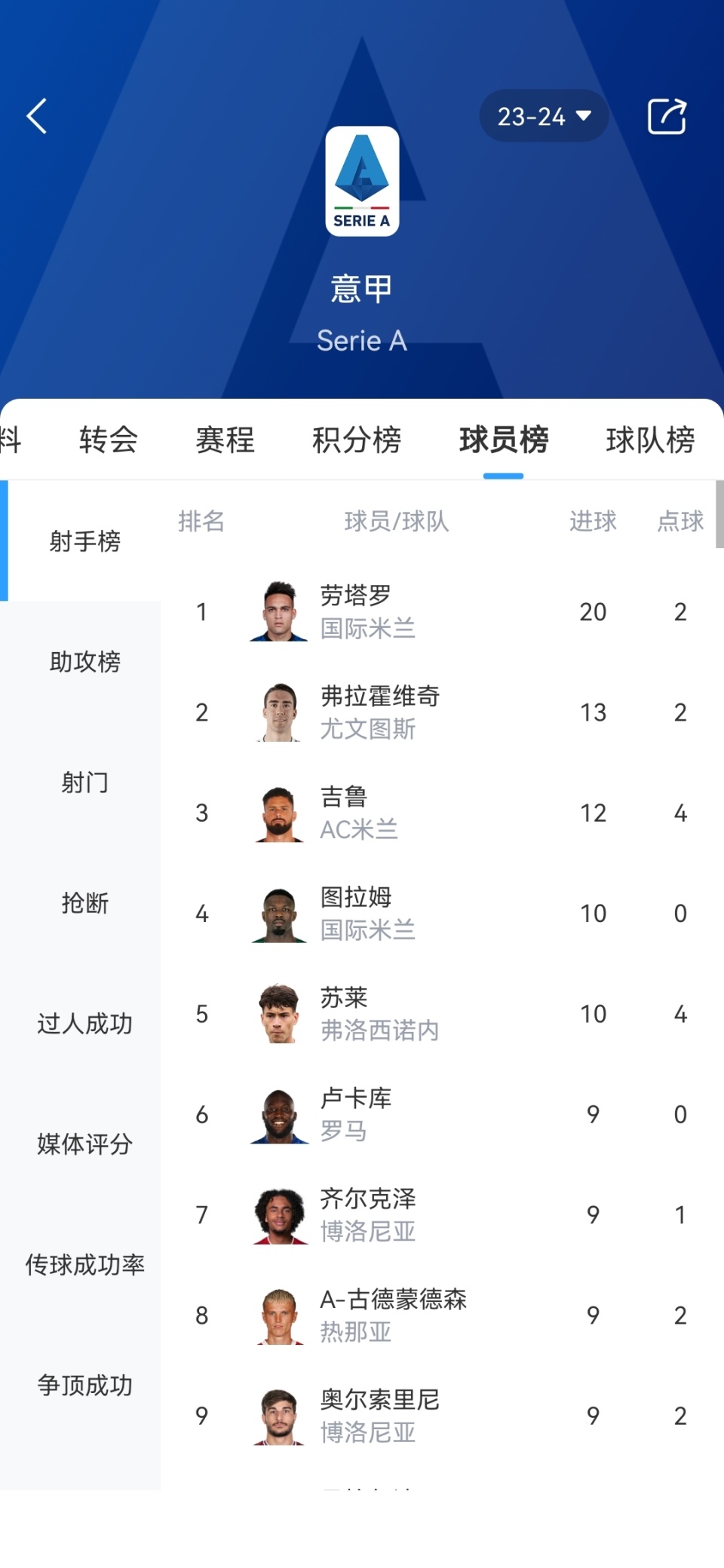This screenshot has width=724, height=1568.
Task: Sort by the 进球 column header
Action: point(594,522)
